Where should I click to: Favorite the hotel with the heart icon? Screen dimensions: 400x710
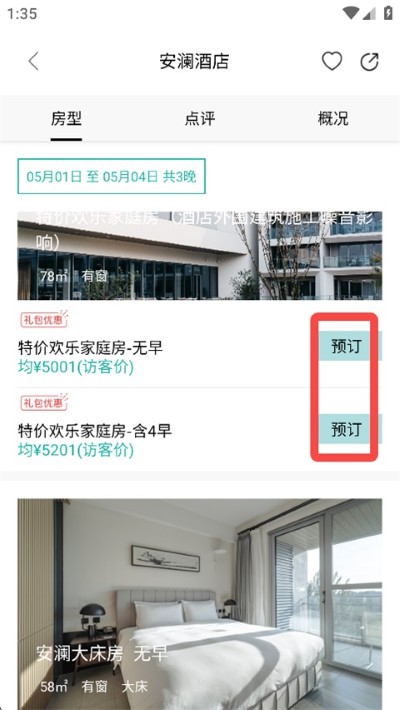(332, 61)
